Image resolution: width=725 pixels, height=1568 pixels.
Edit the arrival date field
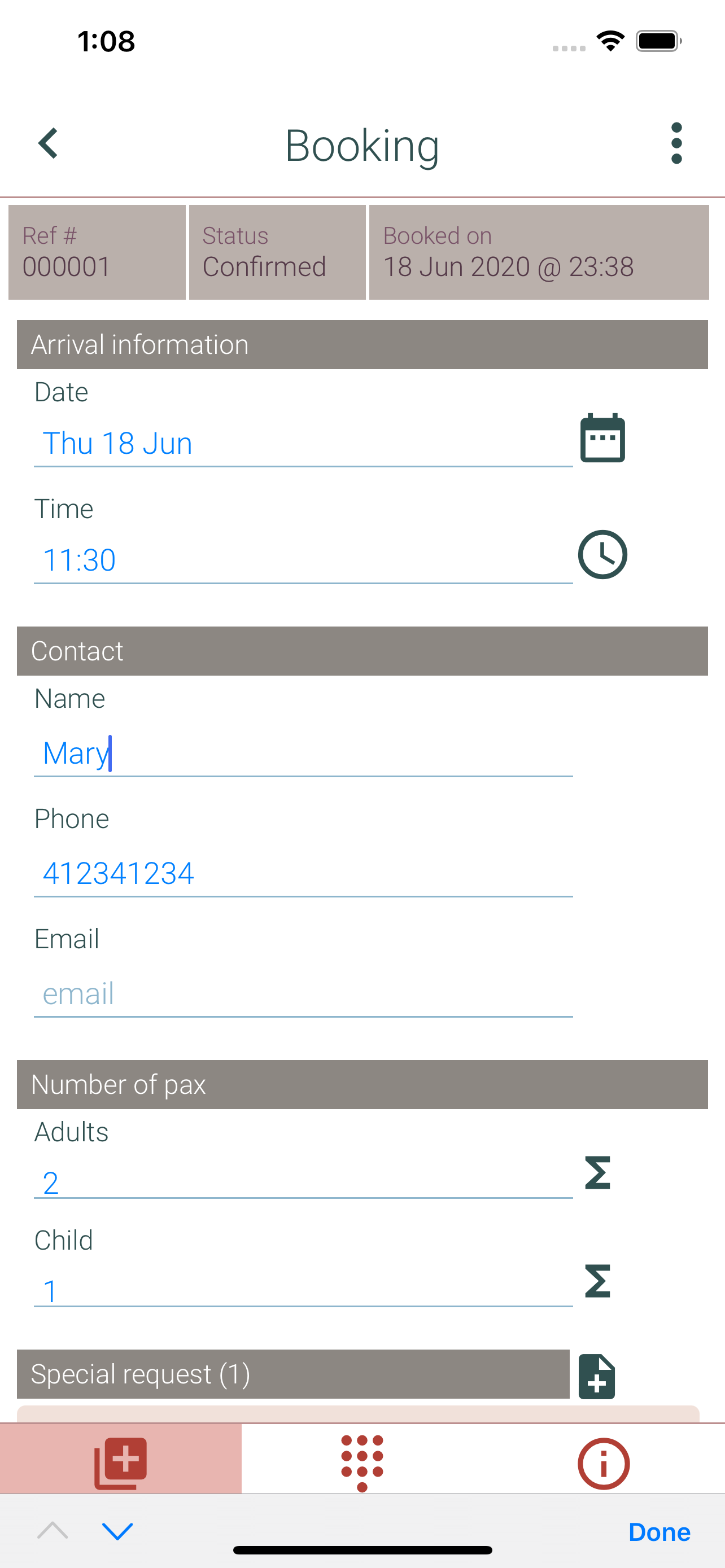tap(303, 443)
